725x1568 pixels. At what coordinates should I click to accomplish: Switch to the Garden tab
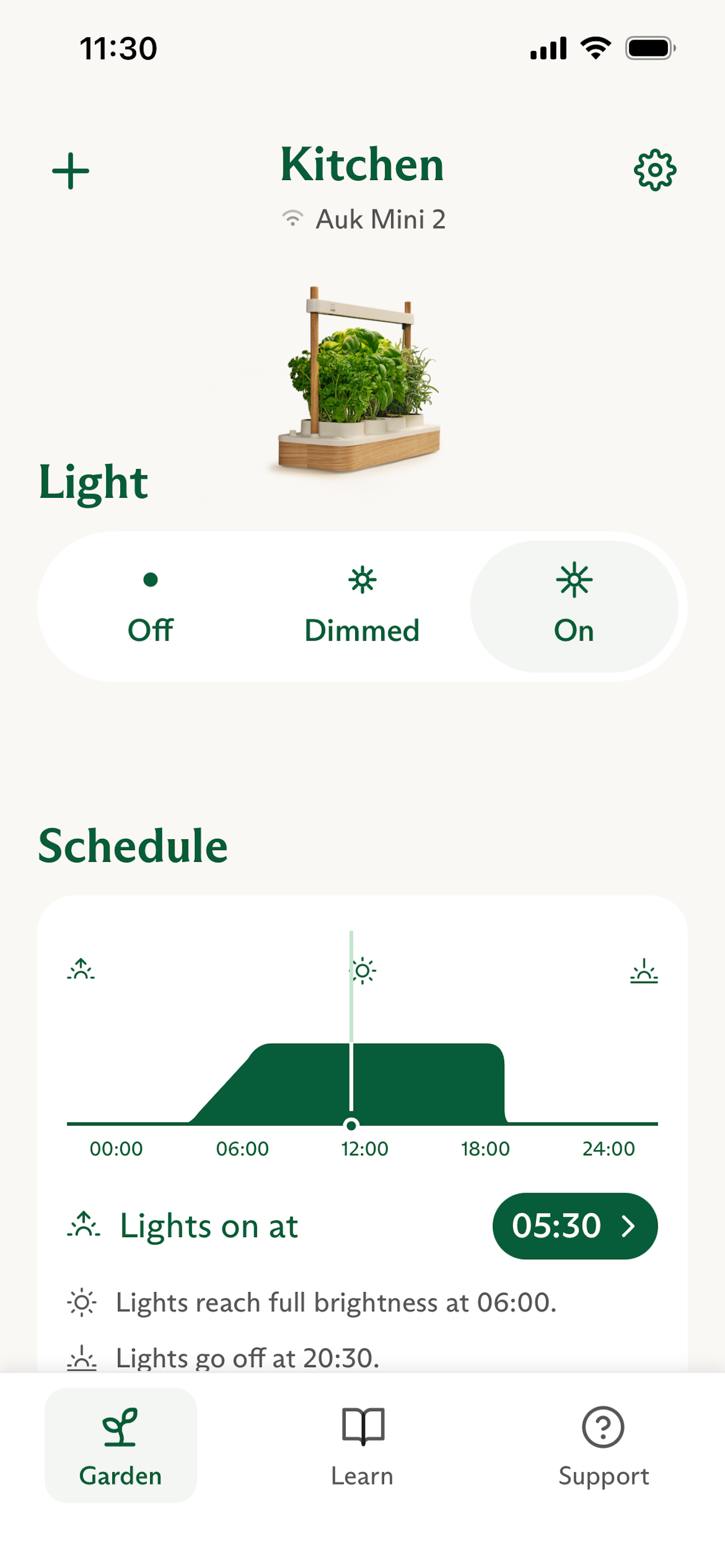click(x=120, y=1445)
